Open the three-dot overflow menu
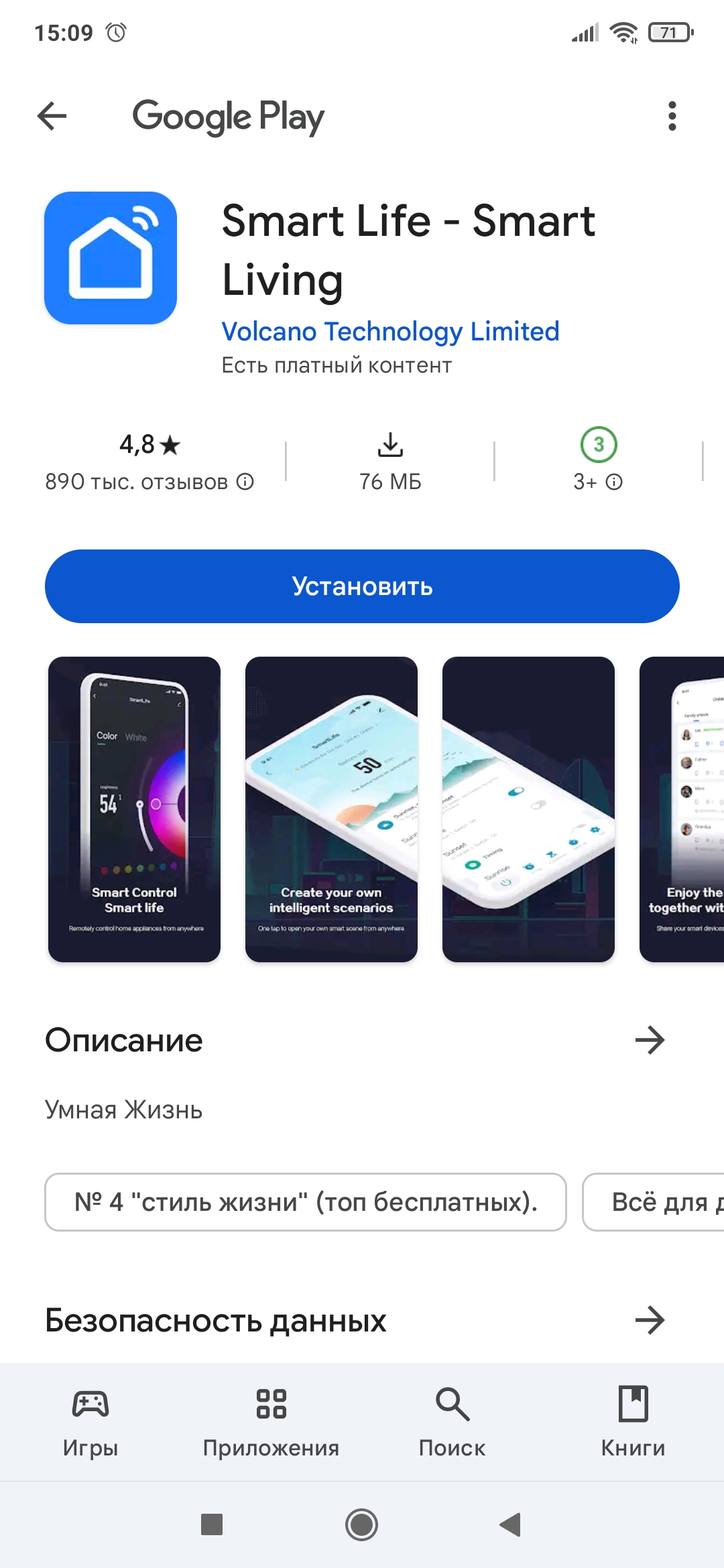The height and width of the screenshot is (1568, 724). coord(672,117)
